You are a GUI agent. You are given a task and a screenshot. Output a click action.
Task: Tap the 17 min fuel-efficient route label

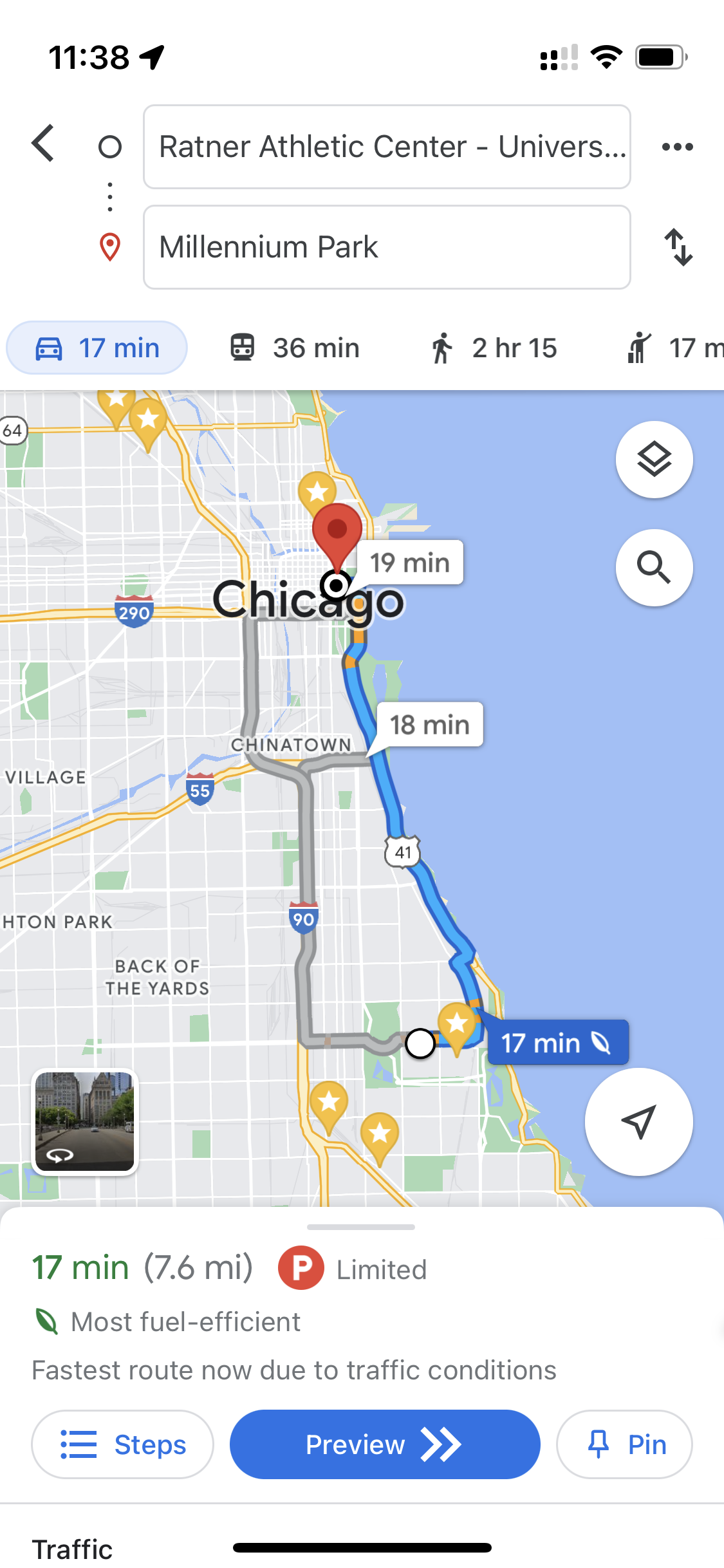click(x=557, y=1043)
